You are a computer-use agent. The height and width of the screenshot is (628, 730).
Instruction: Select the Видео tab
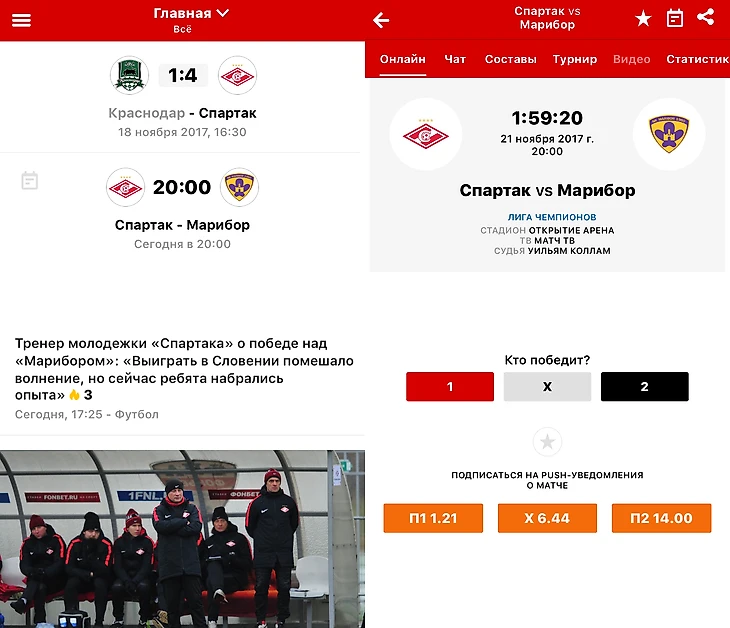pyautogui.click(x=632, y=60)
